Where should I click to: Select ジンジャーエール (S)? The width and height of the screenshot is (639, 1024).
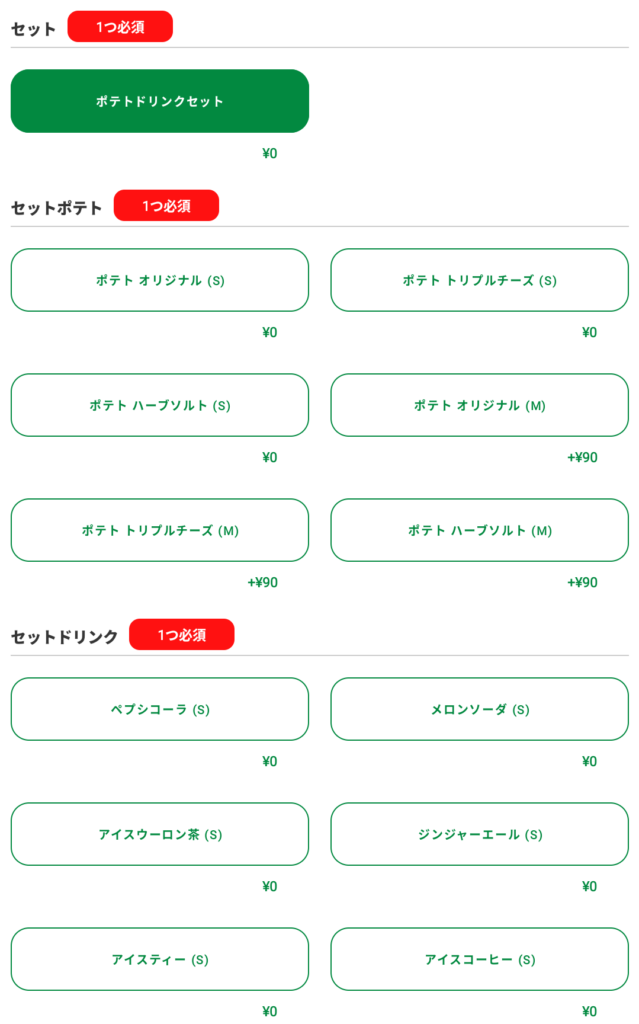point(480,834)
